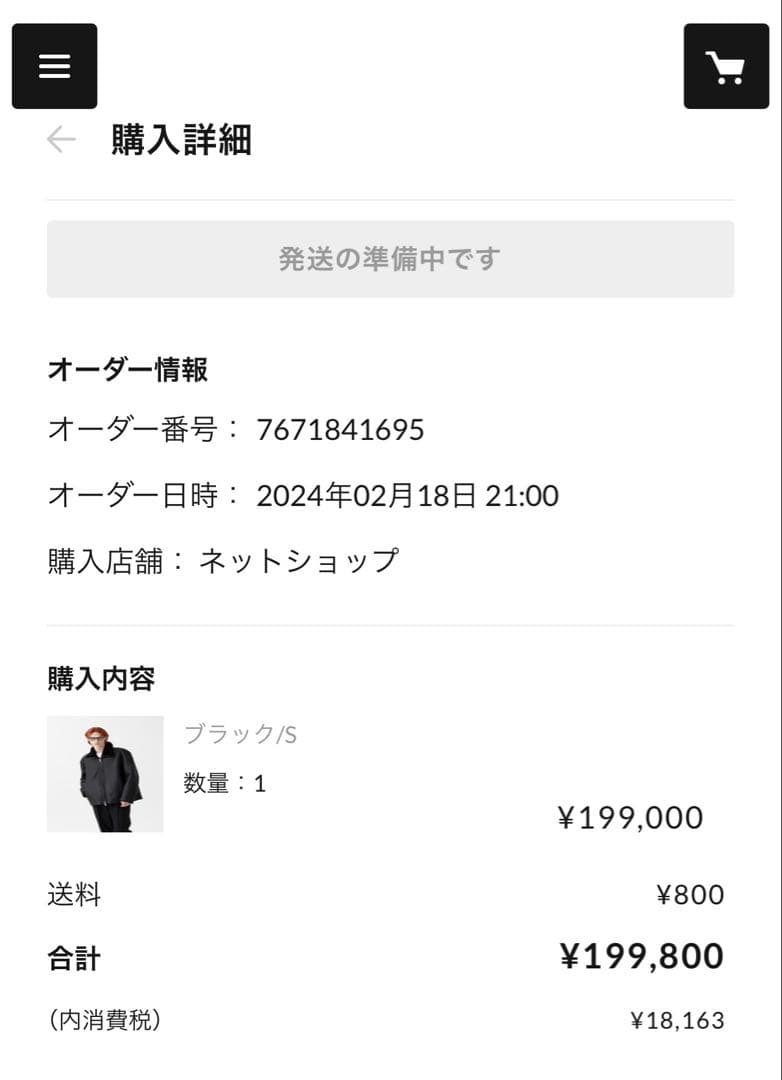
Task: Tap the menu icon in the black square
Action: click(54, 66)
